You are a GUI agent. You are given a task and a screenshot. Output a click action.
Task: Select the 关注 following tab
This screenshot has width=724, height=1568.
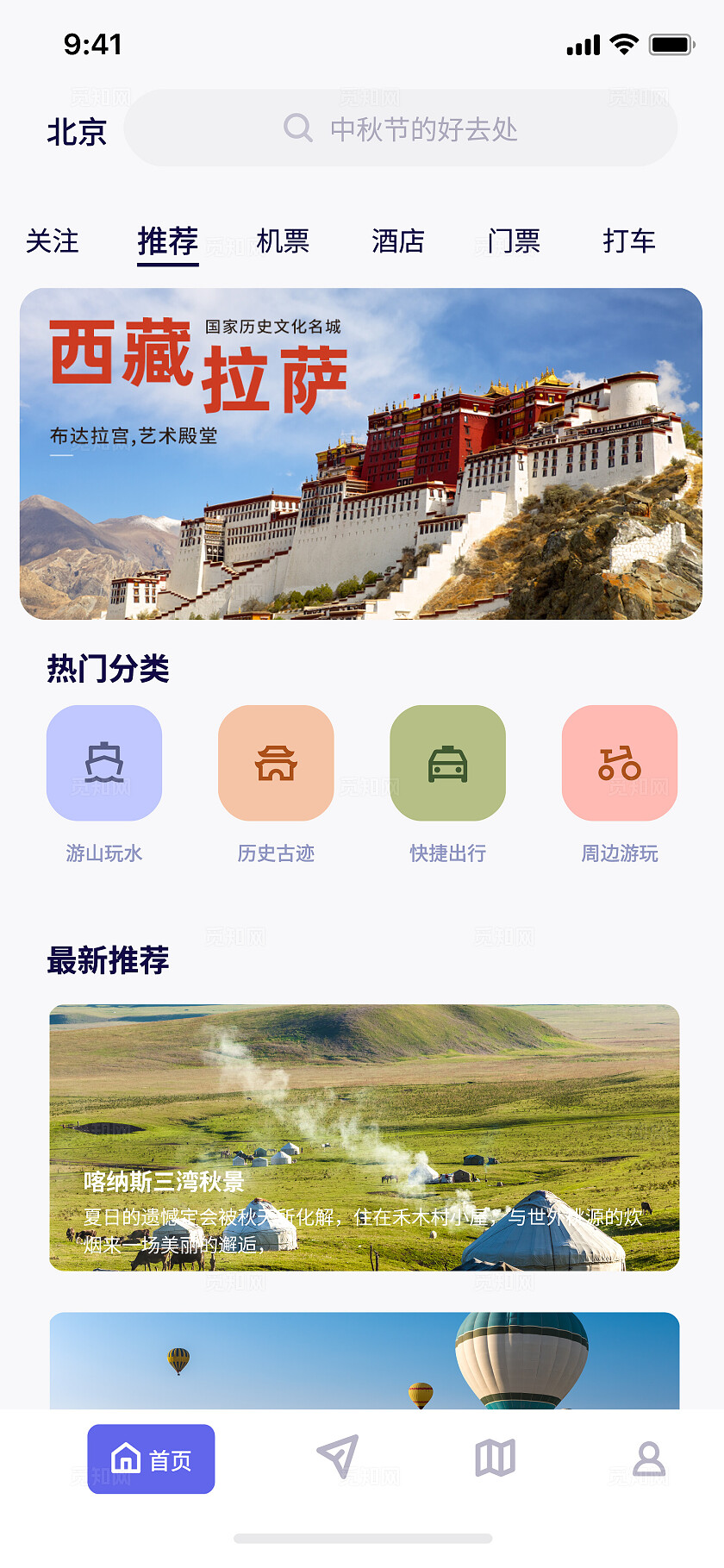[53, 242]
